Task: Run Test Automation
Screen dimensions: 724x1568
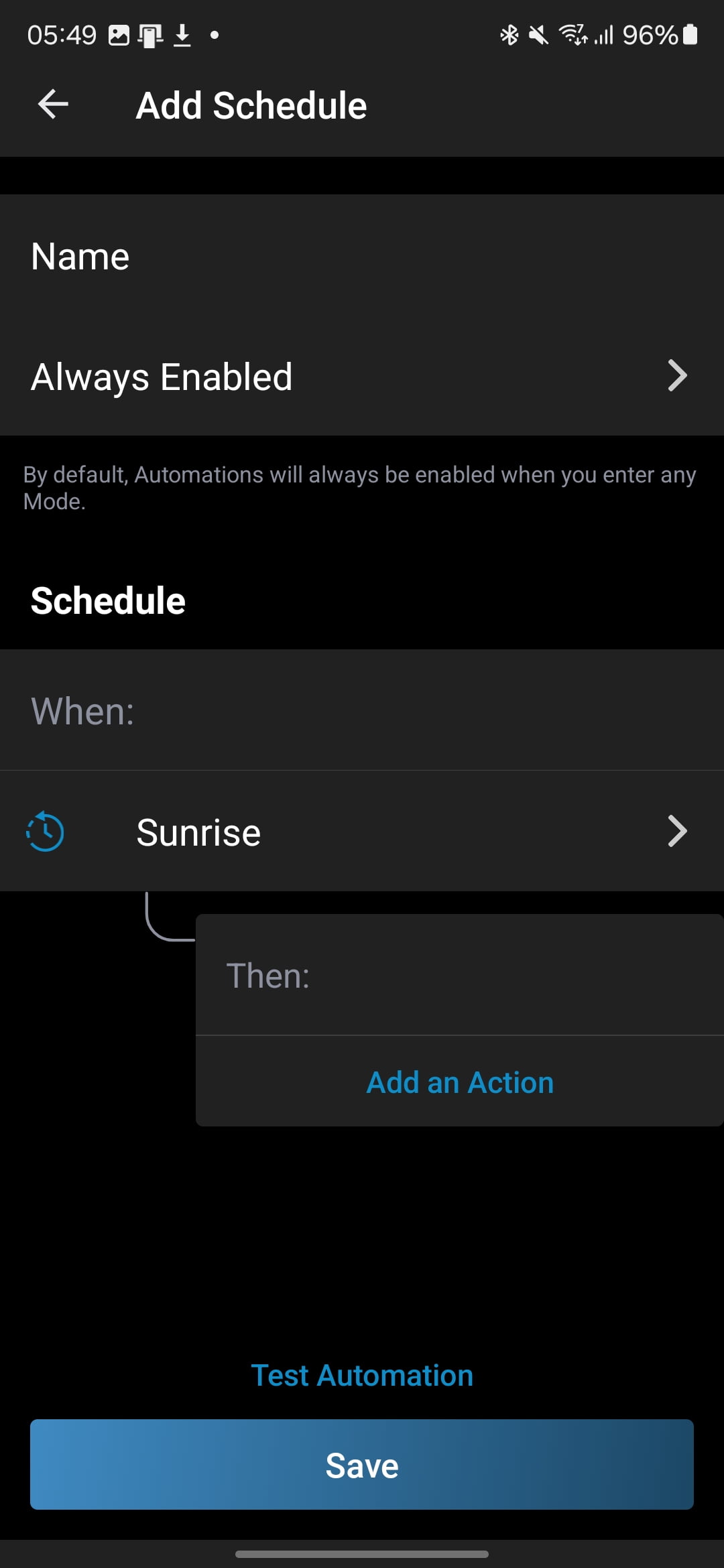Action: [x=362, y=1375]
